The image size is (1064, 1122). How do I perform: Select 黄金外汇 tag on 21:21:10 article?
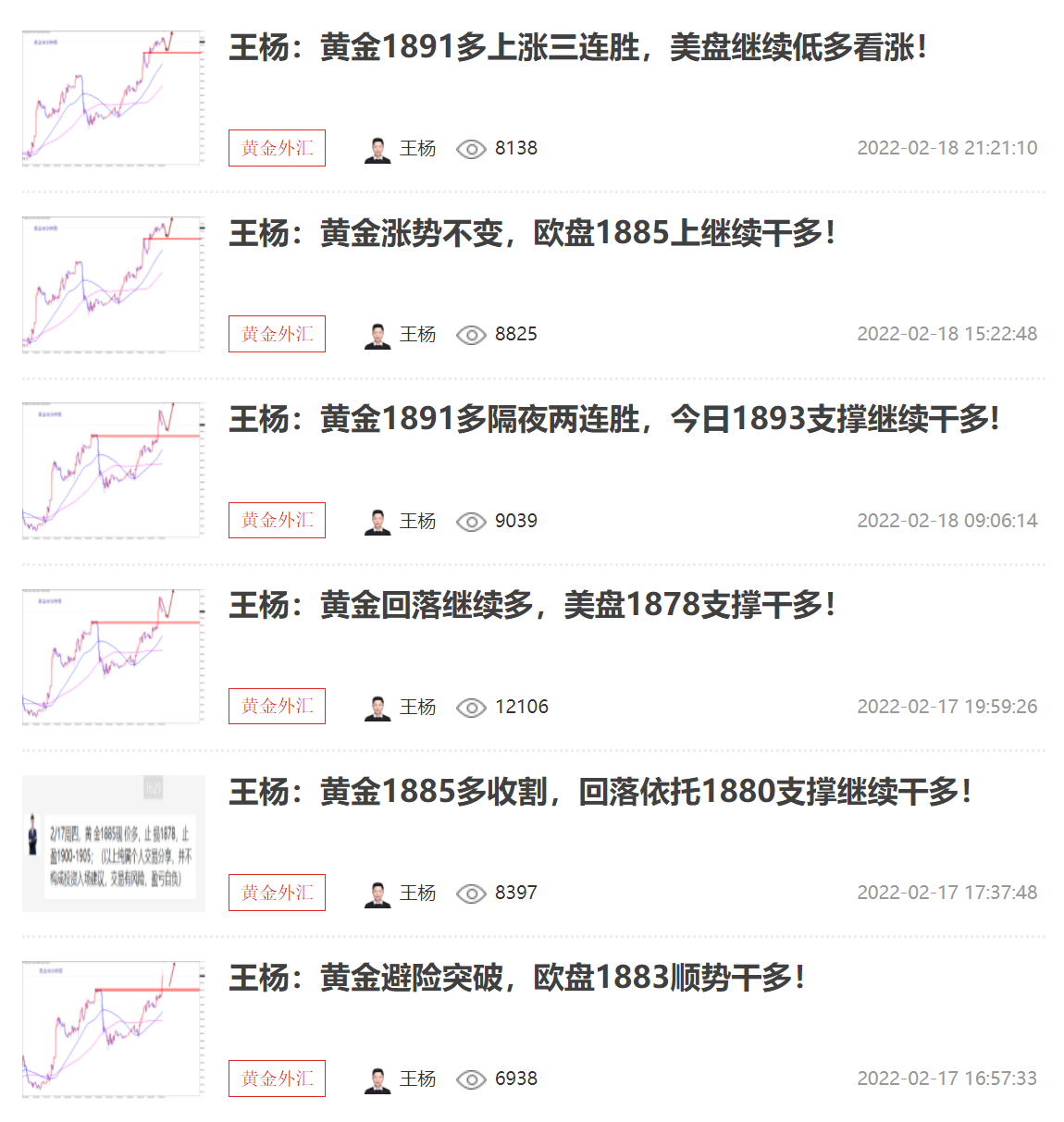(277, 148)
